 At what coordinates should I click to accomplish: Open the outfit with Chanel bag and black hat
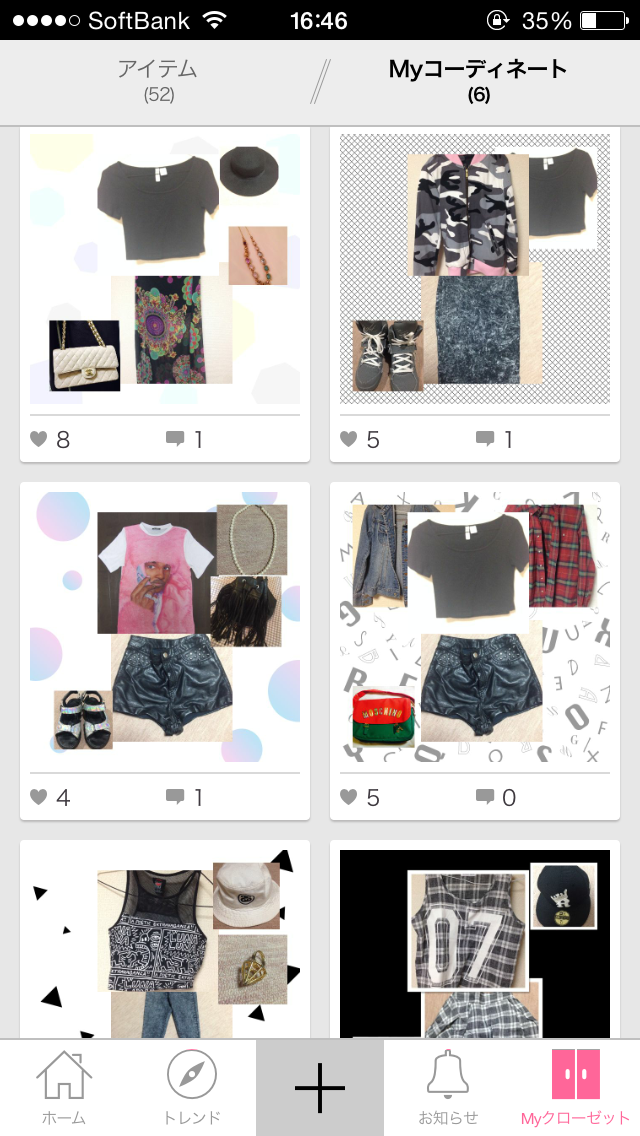[165, 270]
